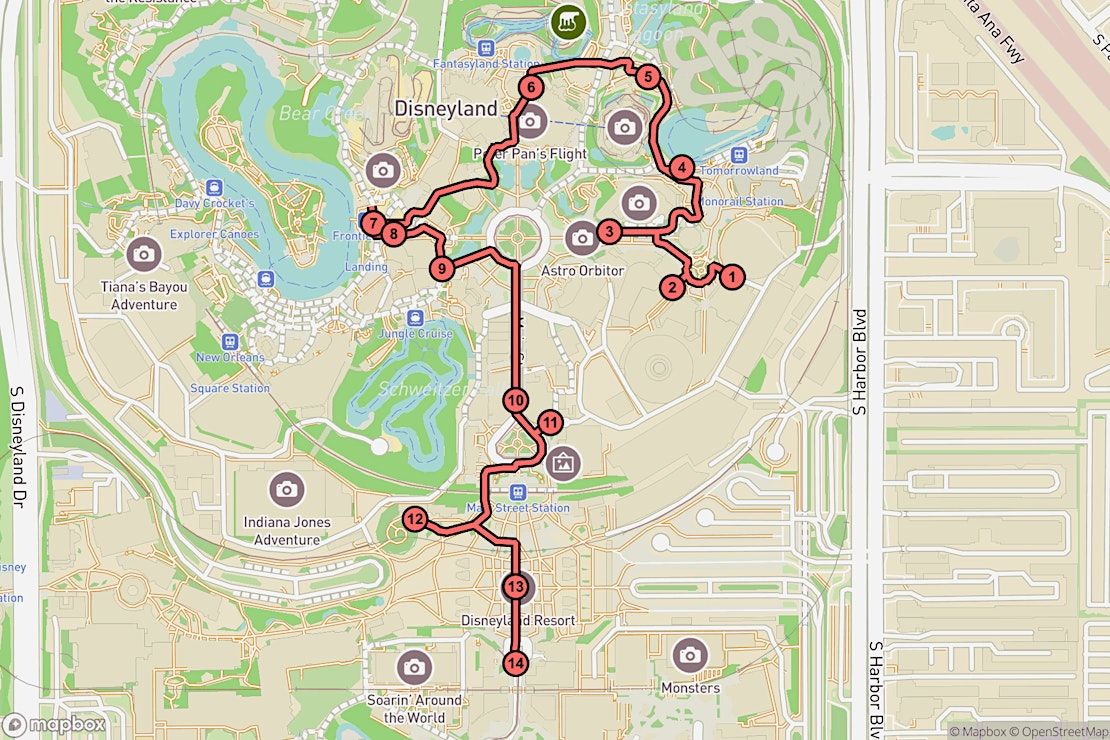
Task: Tap waypoint marker number 9
Action: (x=441, y=267)
